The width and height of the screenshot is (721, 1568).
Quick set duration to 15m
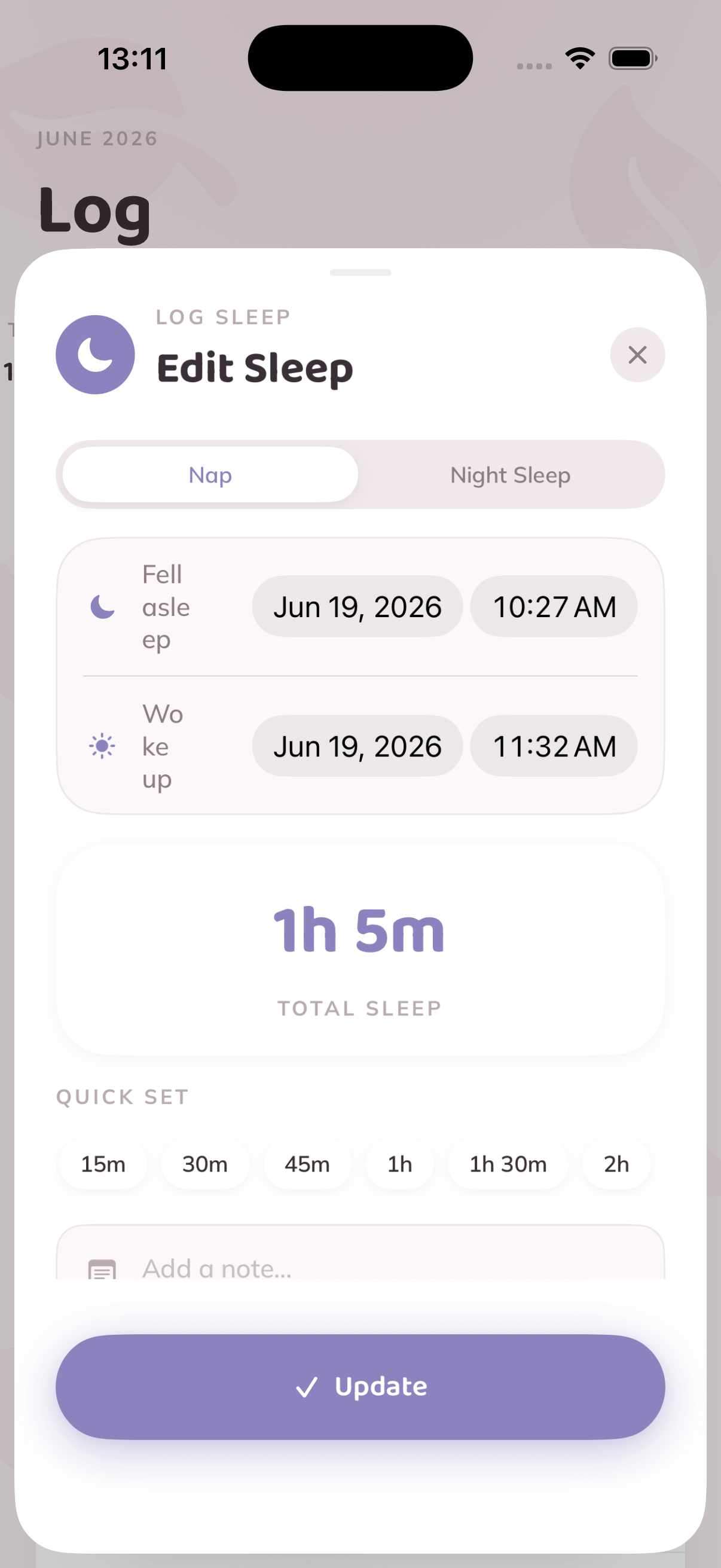tap(103, 1164)
